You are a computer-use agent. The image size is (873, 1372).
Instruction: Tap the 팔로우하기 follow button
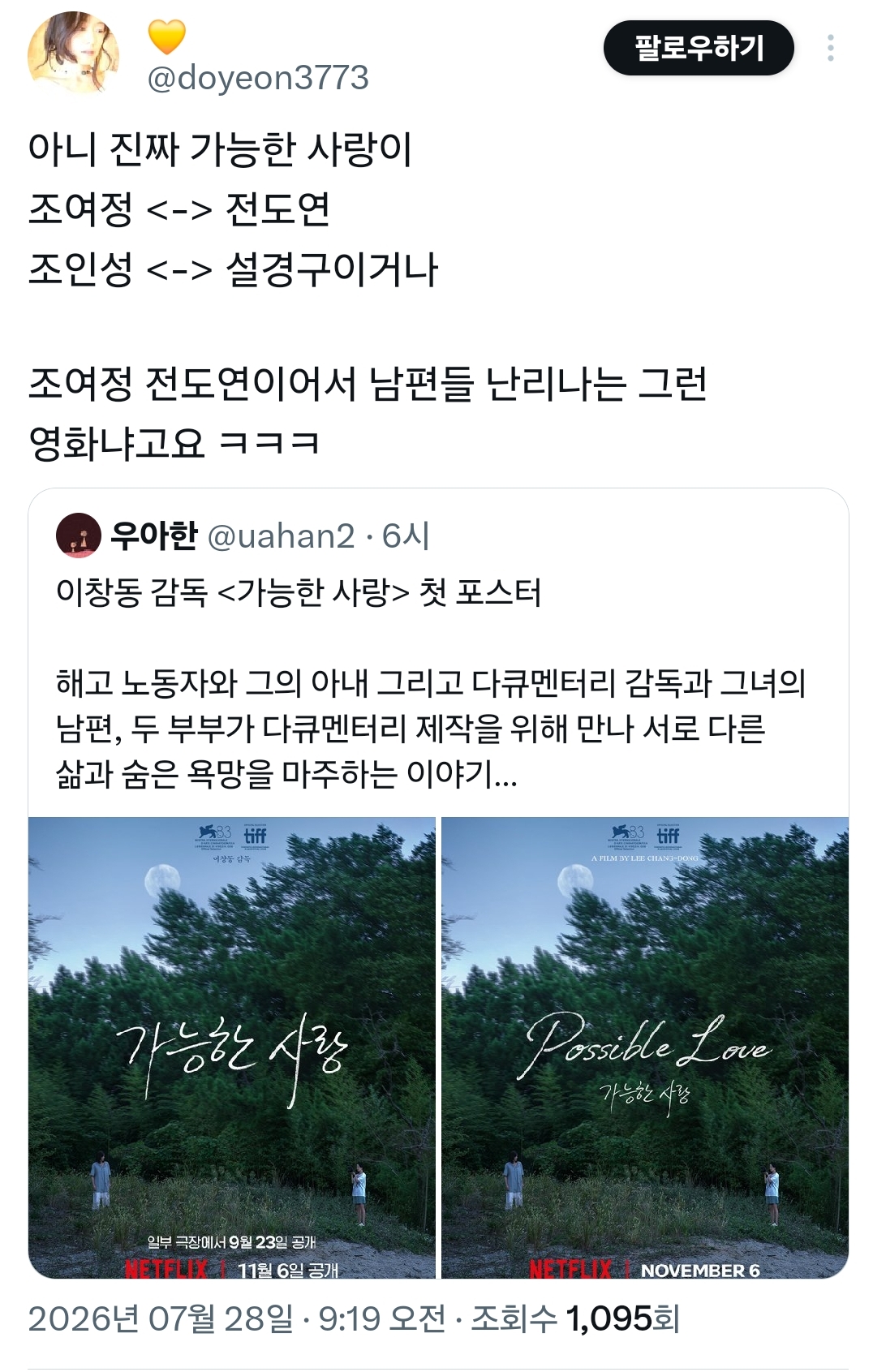[x=699, y=48]
